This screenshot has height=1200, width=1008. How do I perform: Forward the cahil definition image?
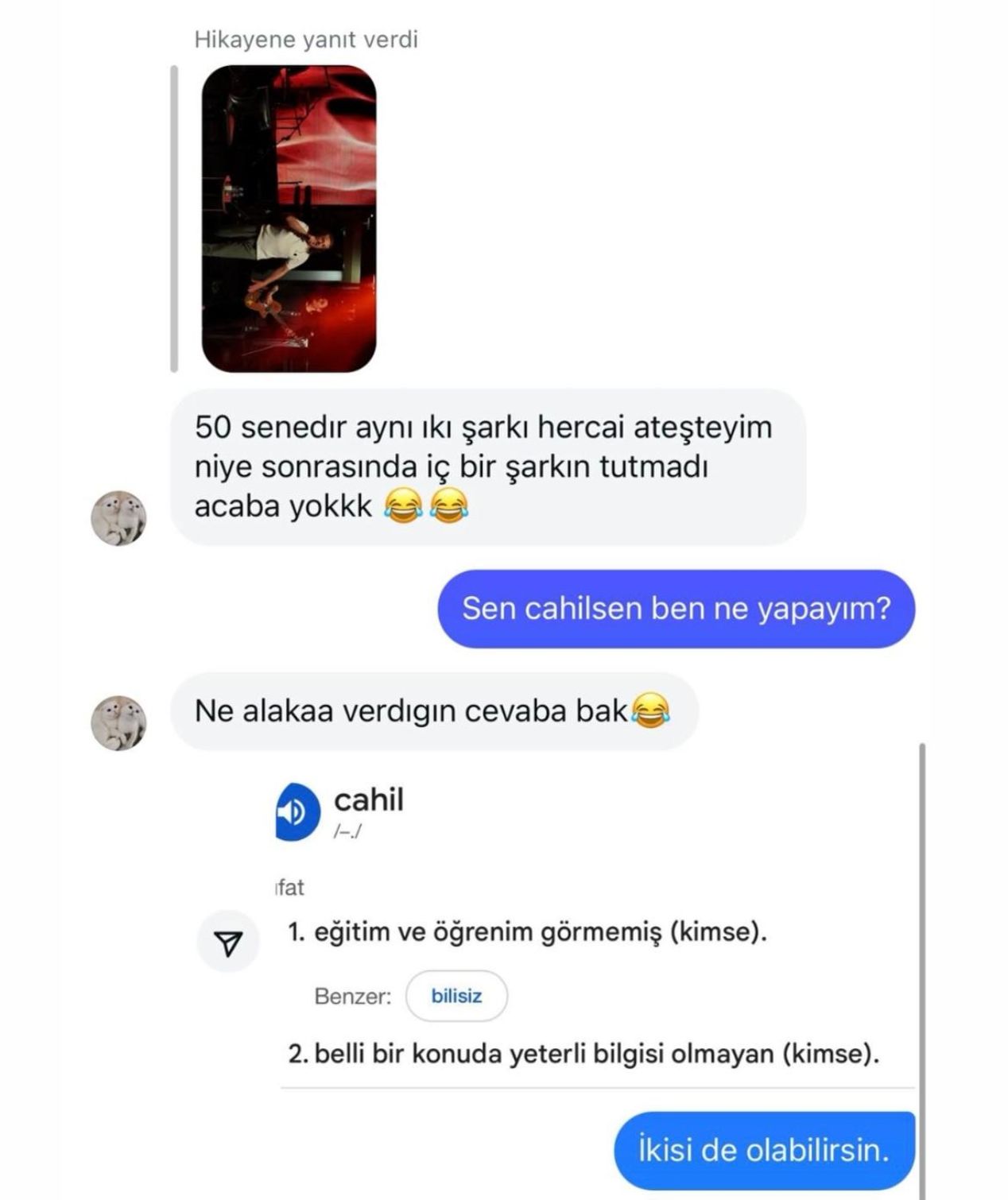coord(228,943)
